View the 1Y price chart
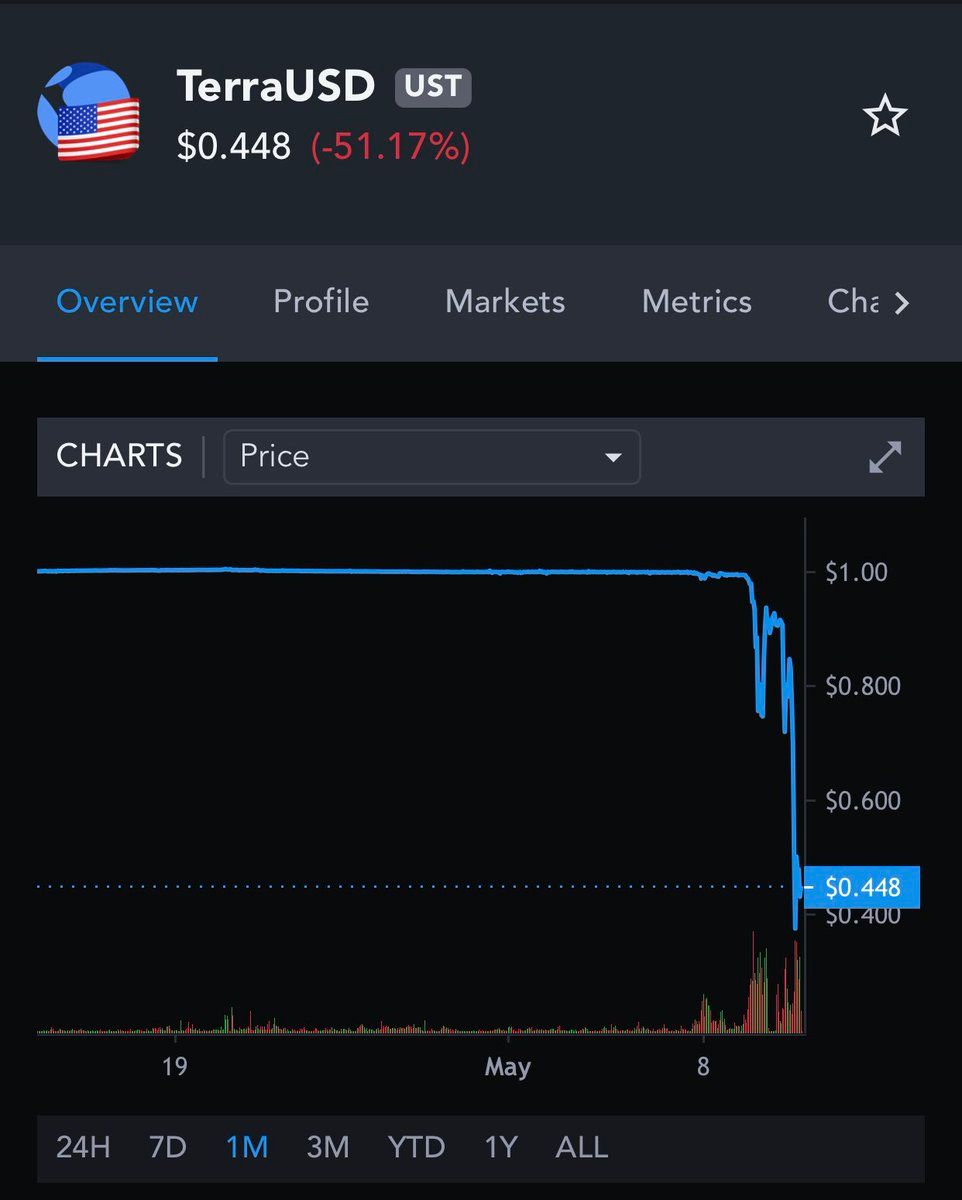This screenshot has width=962, height=1200. click(501, 1146)
